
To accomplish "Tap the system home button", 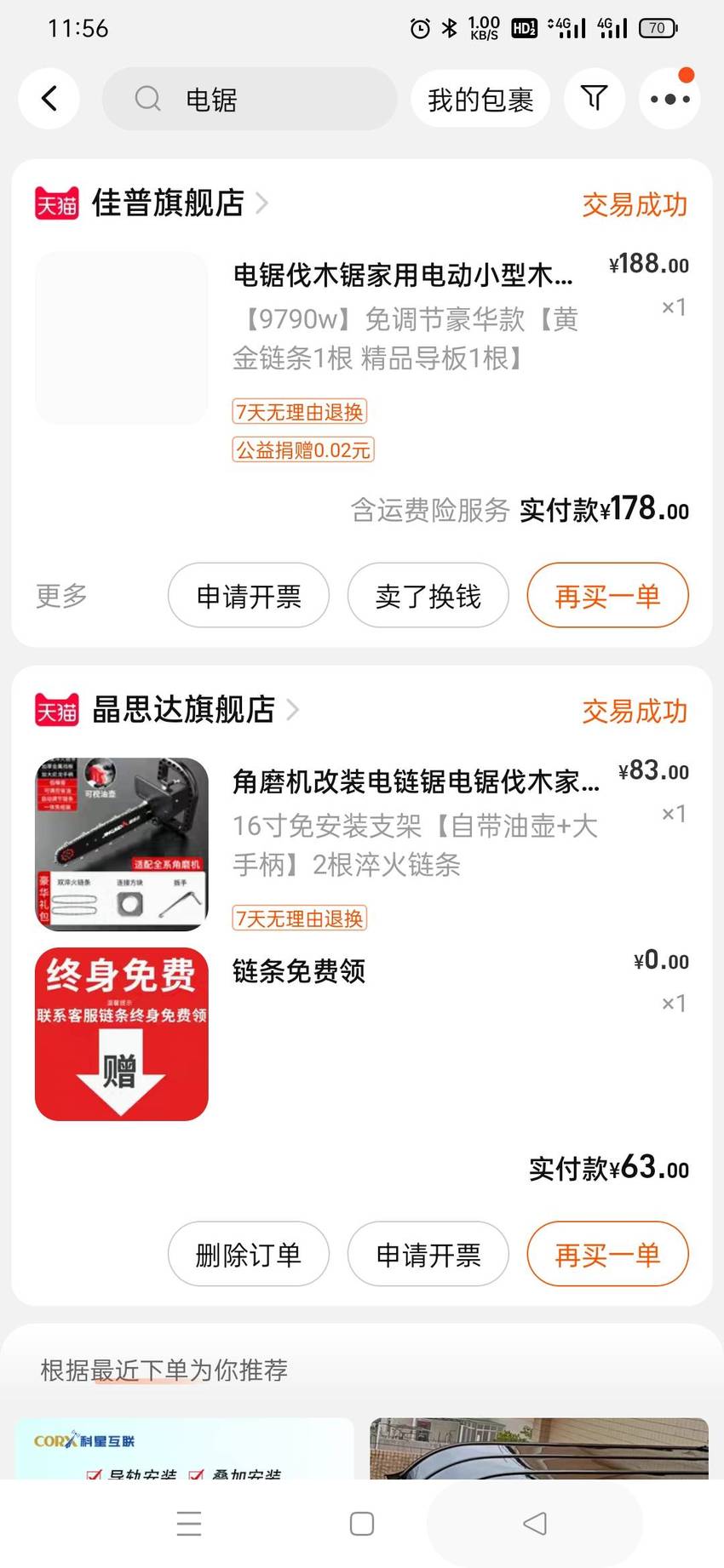I will pyautogui.click(x=362, y=1524).
